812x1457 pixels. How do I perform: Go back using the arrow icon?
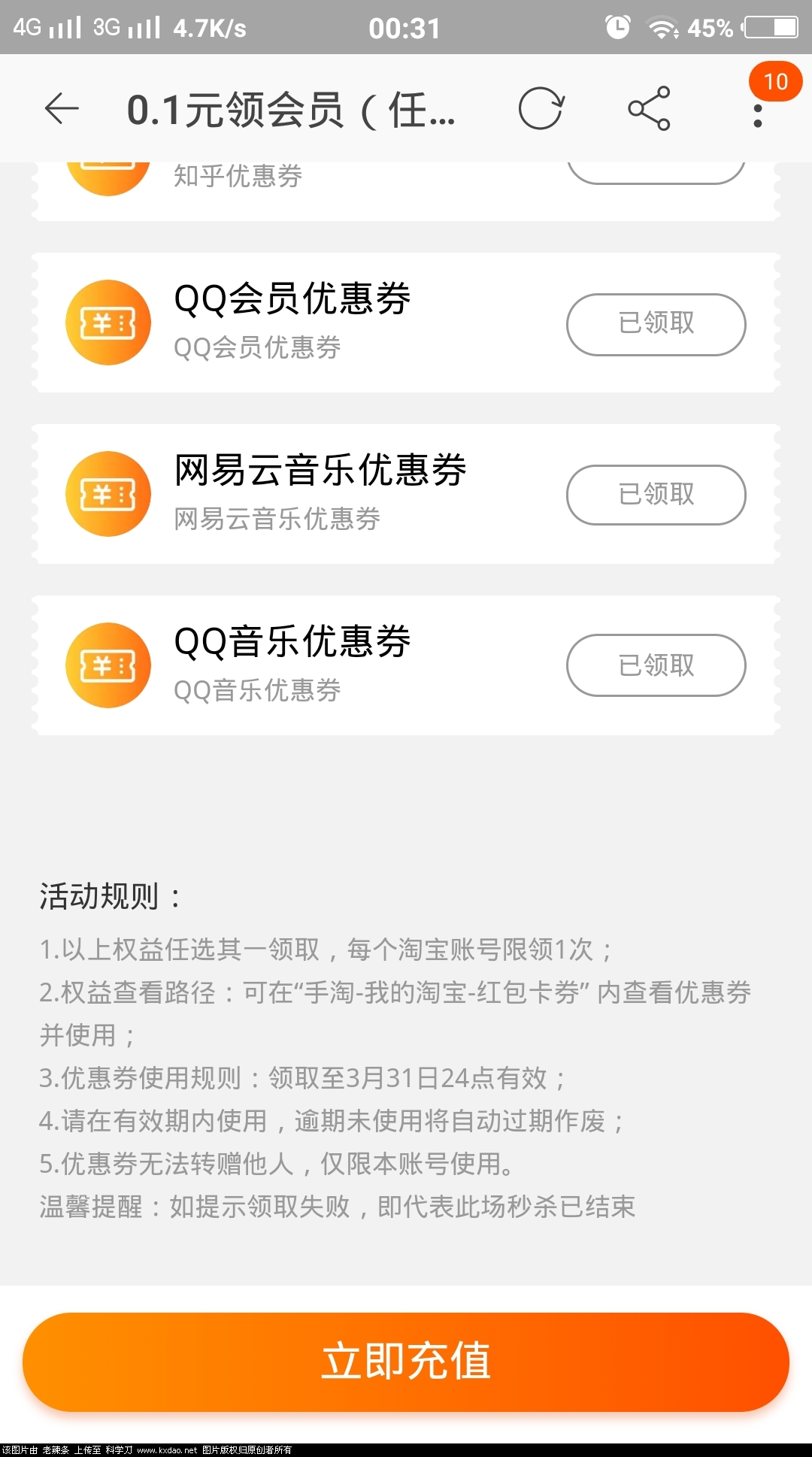coord(62,109)
